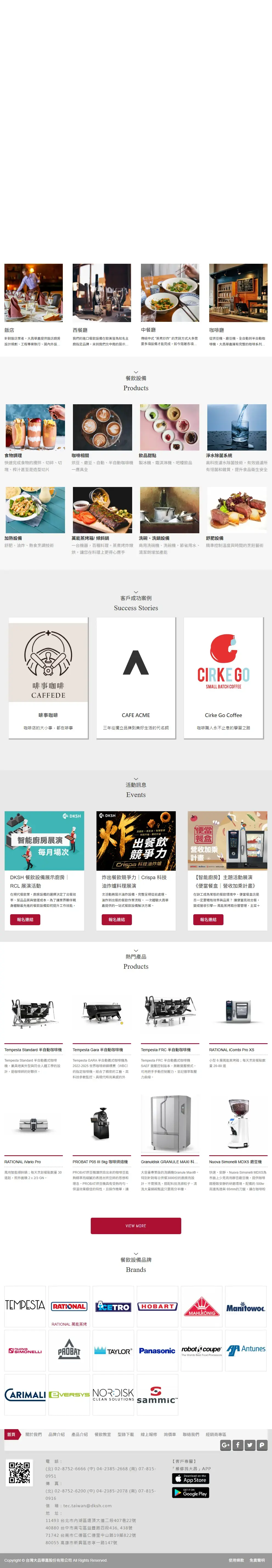Sign up for the DKSH RCL showroom event

25,920
